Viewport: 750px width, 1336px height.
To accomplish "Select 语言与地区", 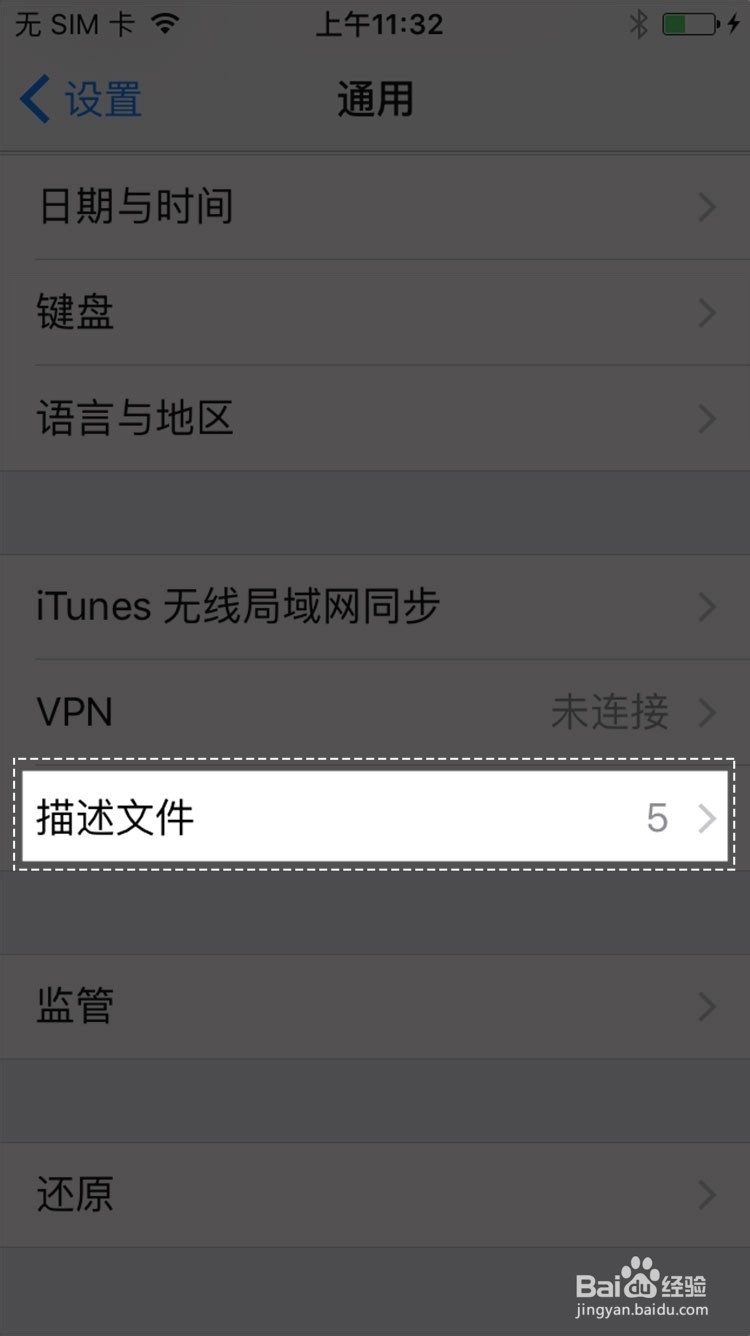I will tap(375, 418).
